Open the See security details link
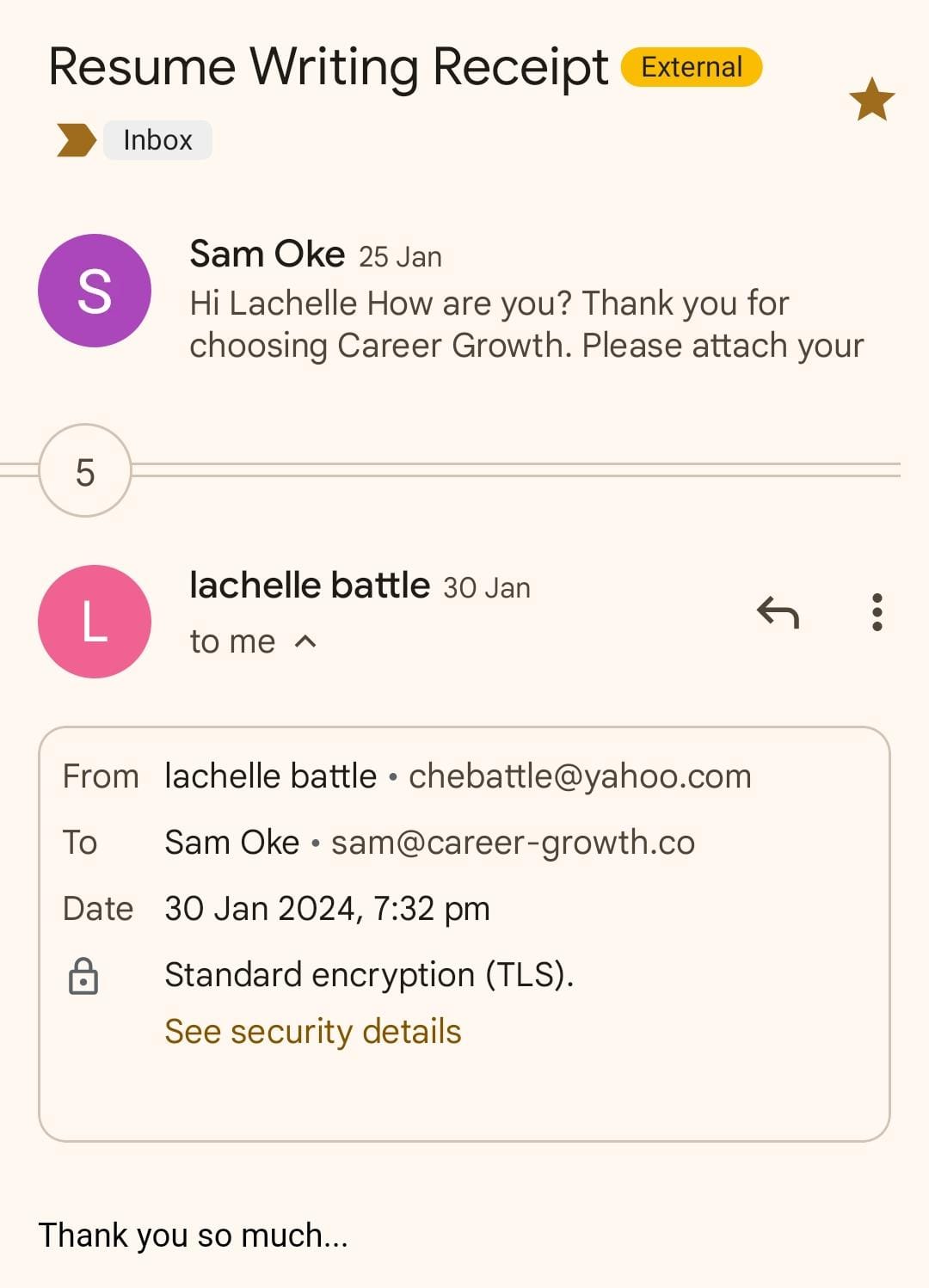This screenshot has height=1288, width=929. tap(313, 1031)
